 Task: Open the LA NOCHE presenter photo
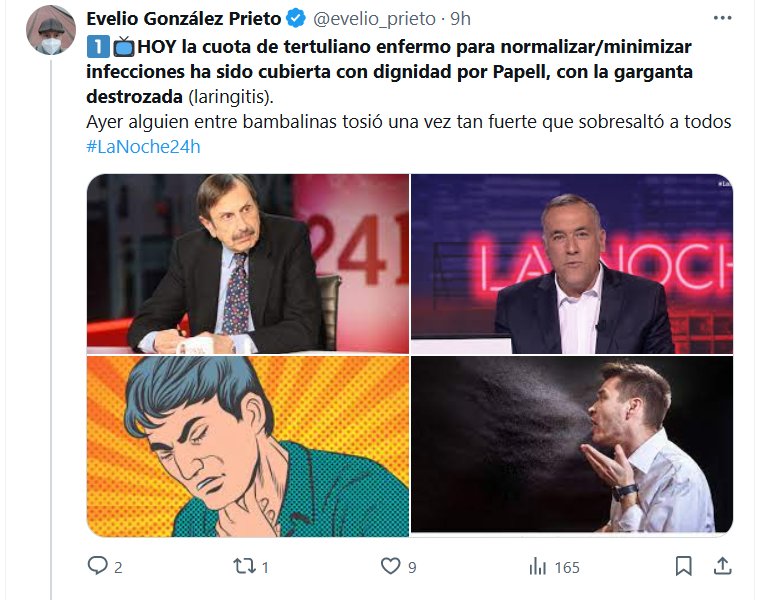tap(571, 263)
